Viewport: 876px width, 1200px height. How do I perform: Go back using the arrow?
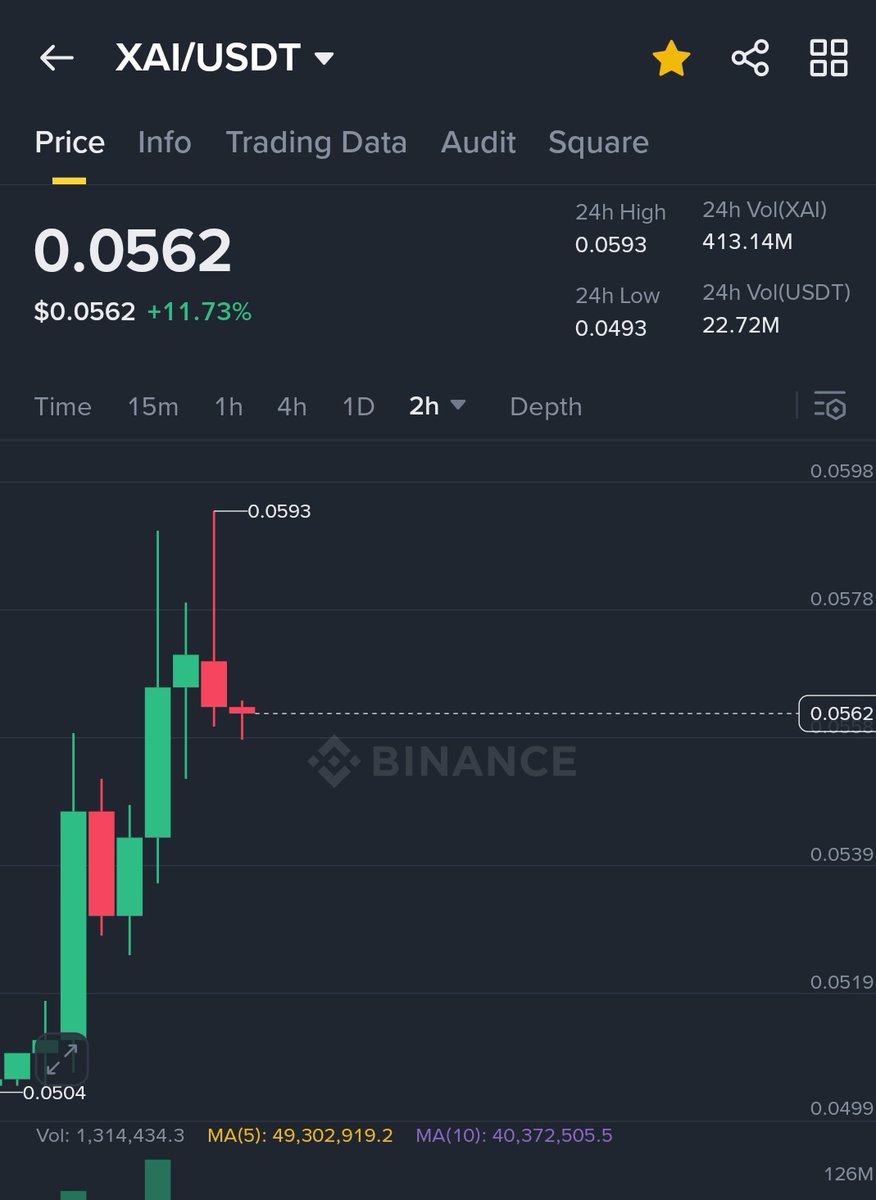(x=56, y=58)
